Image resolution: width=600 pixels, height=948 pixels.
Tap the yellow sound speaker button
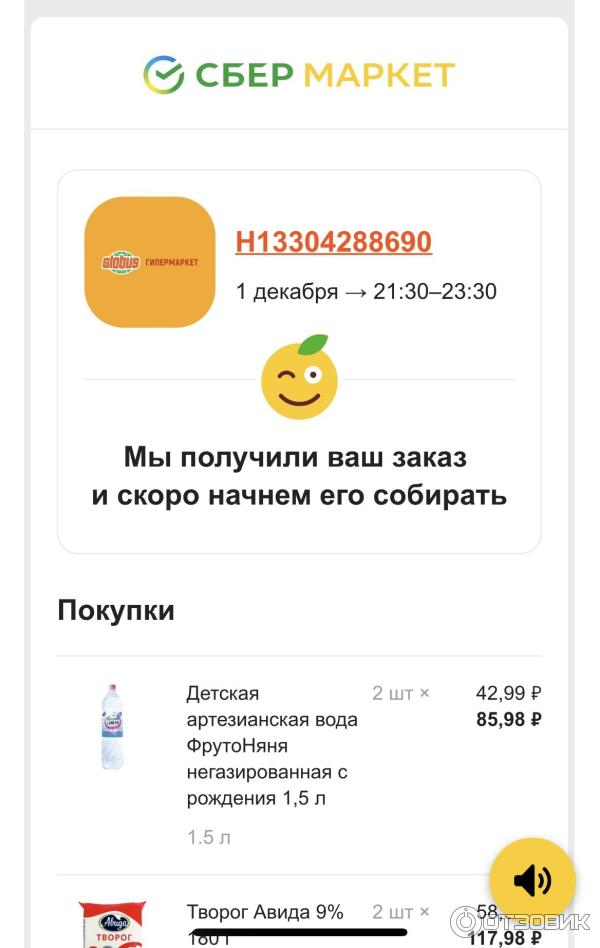pos(532,880)
